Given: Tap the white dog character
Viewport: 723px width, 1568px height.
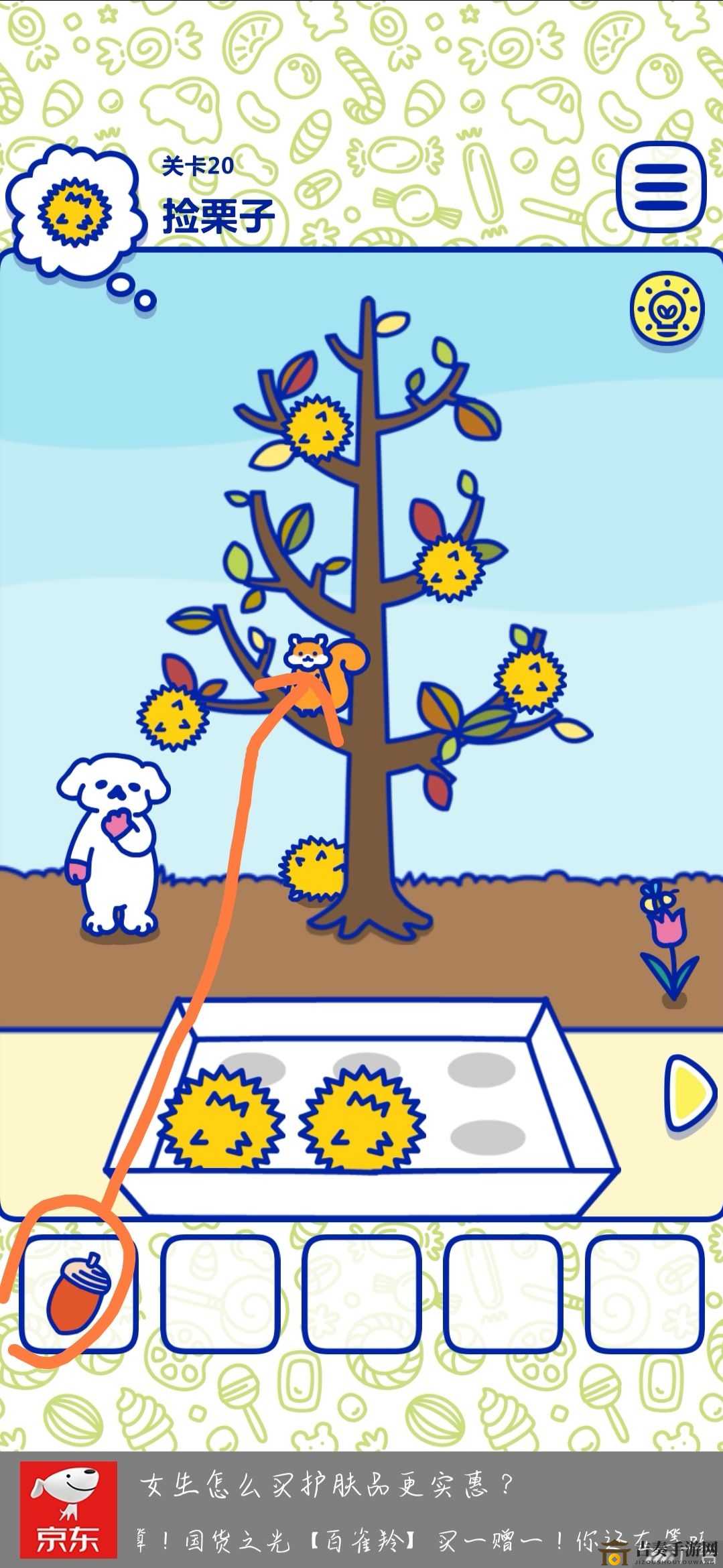Looking at the screenshot, I should pyautogui.click(x=115, y=843).
